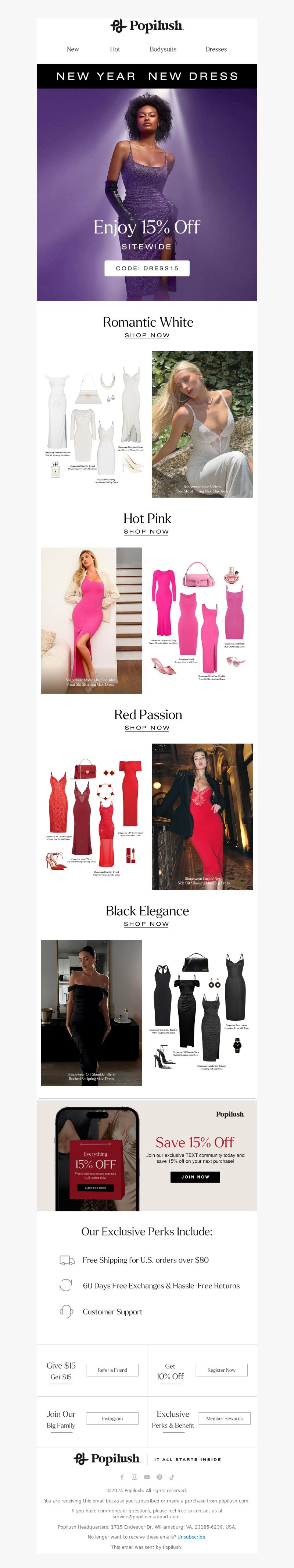Tap Refer a Friend button
The height and width of the screenshot is (1568, 294).
112,1370
